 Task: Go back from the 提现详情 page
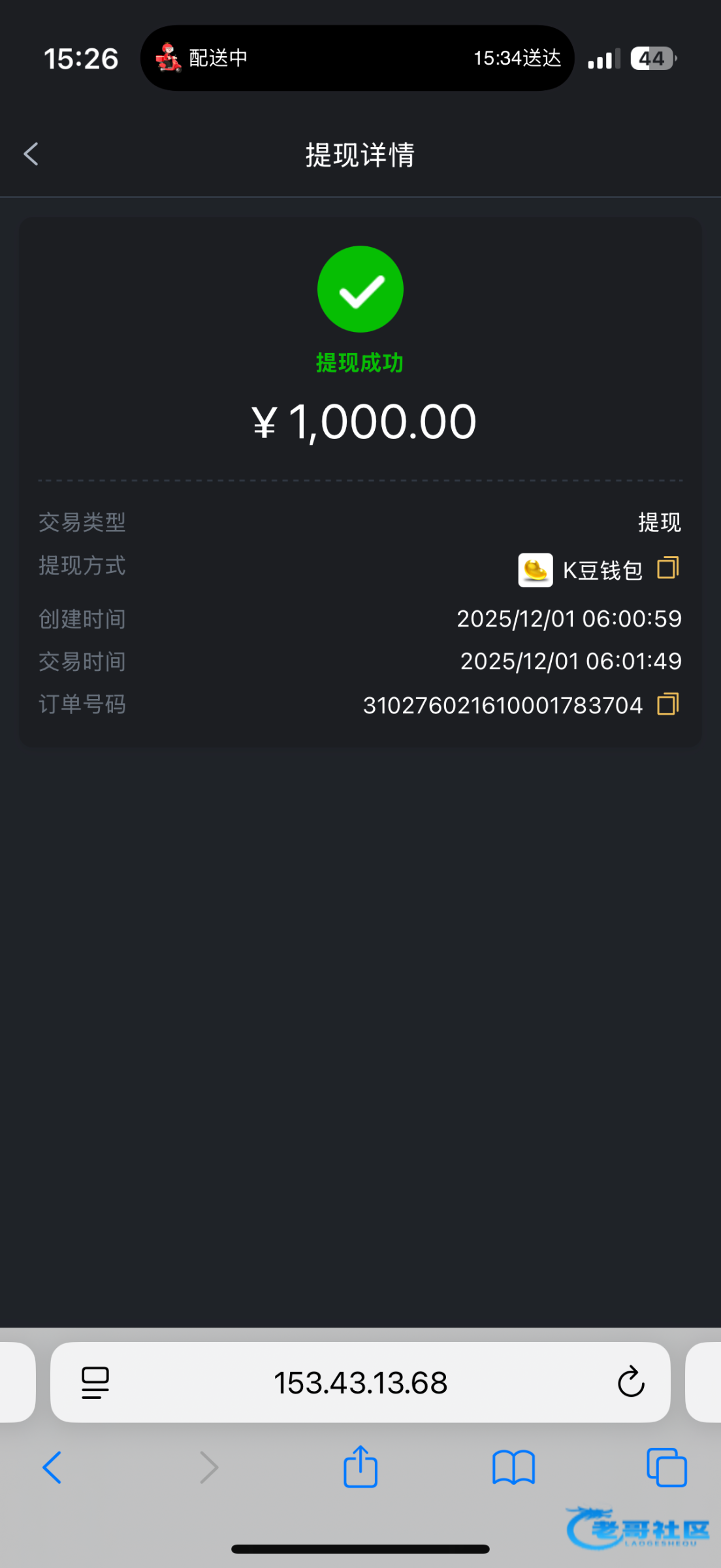click(x=31, y=155)
